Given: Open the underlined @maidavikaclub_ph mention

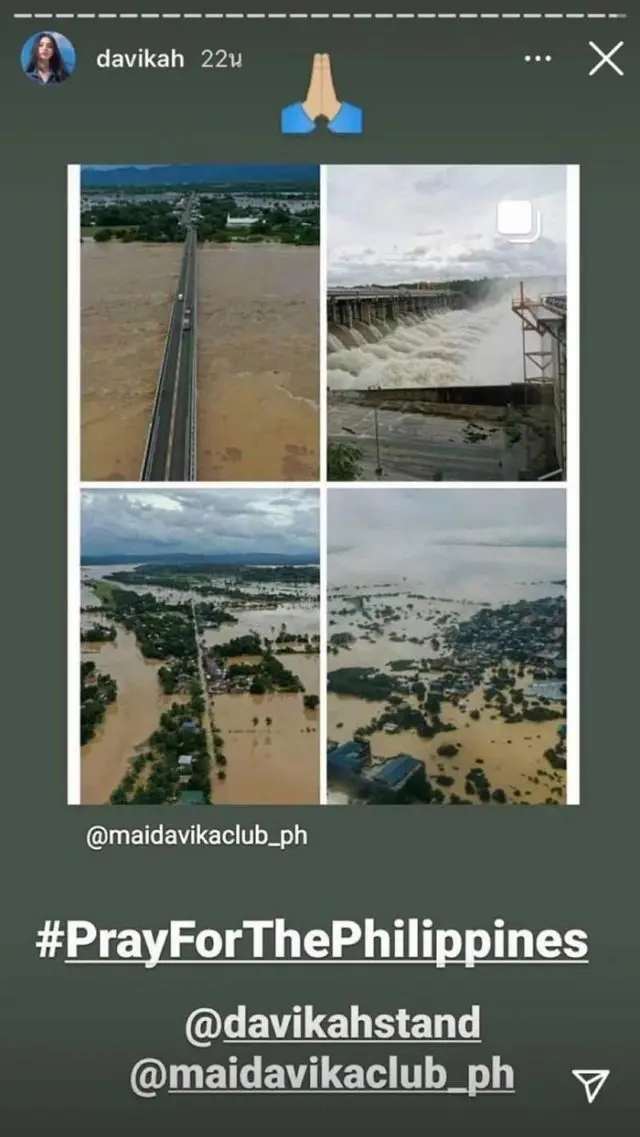Looking at the screenshot, I should [322, 1075].
